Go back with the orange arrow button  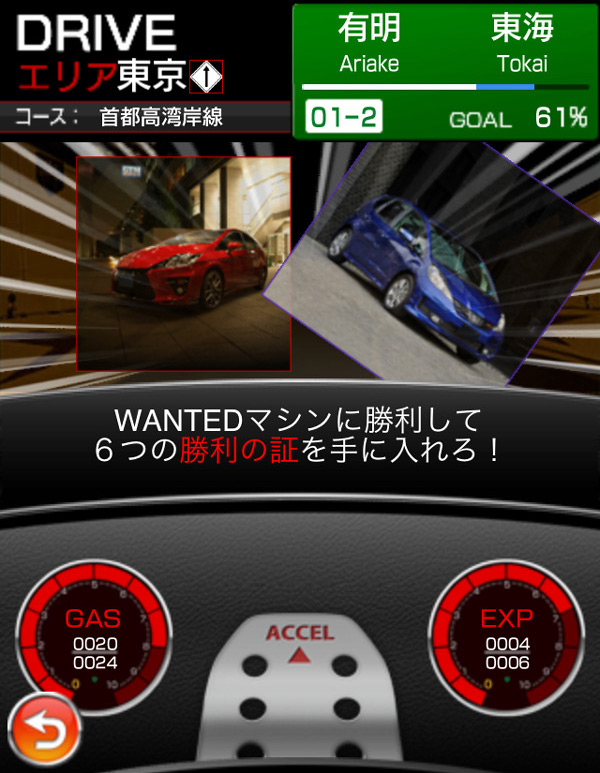coord(42,730)
